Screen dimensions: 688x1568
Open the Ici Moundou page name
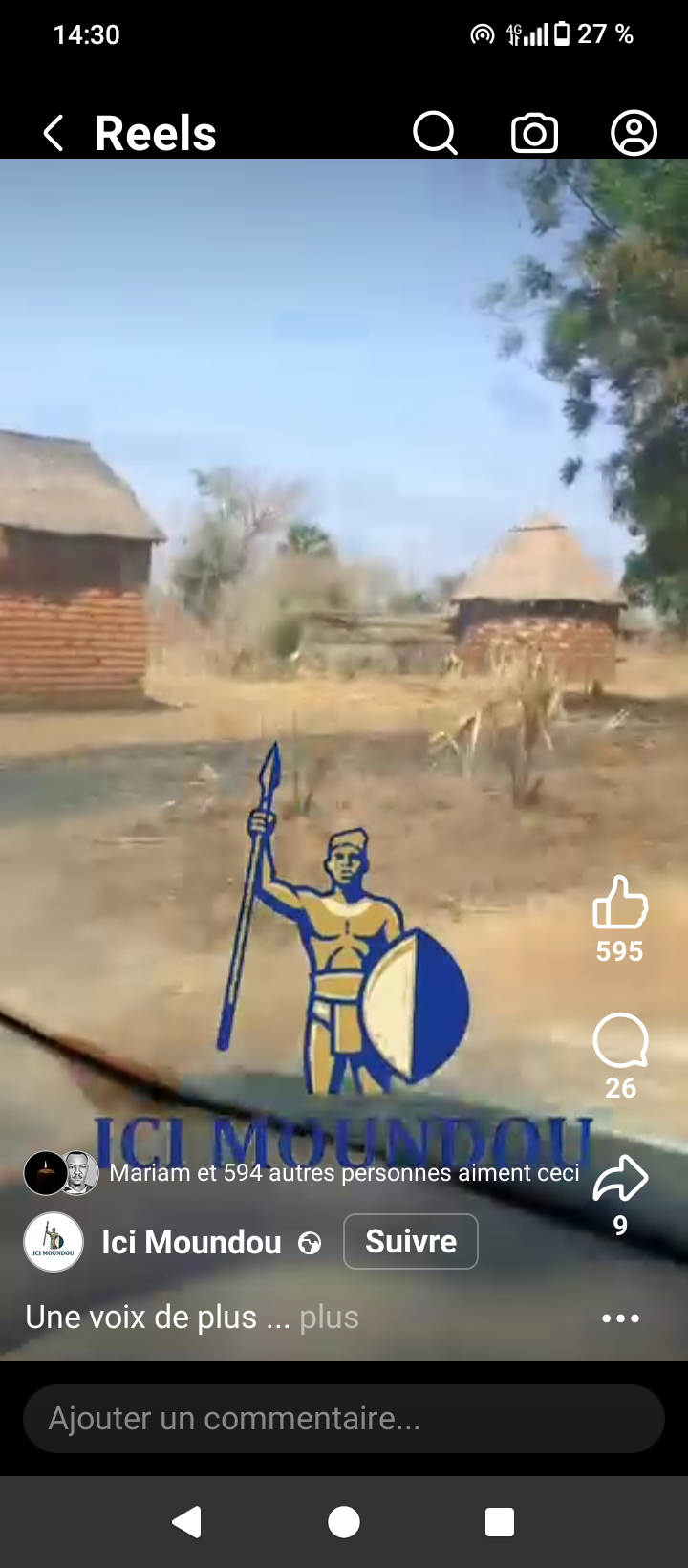click(191, 1242)
